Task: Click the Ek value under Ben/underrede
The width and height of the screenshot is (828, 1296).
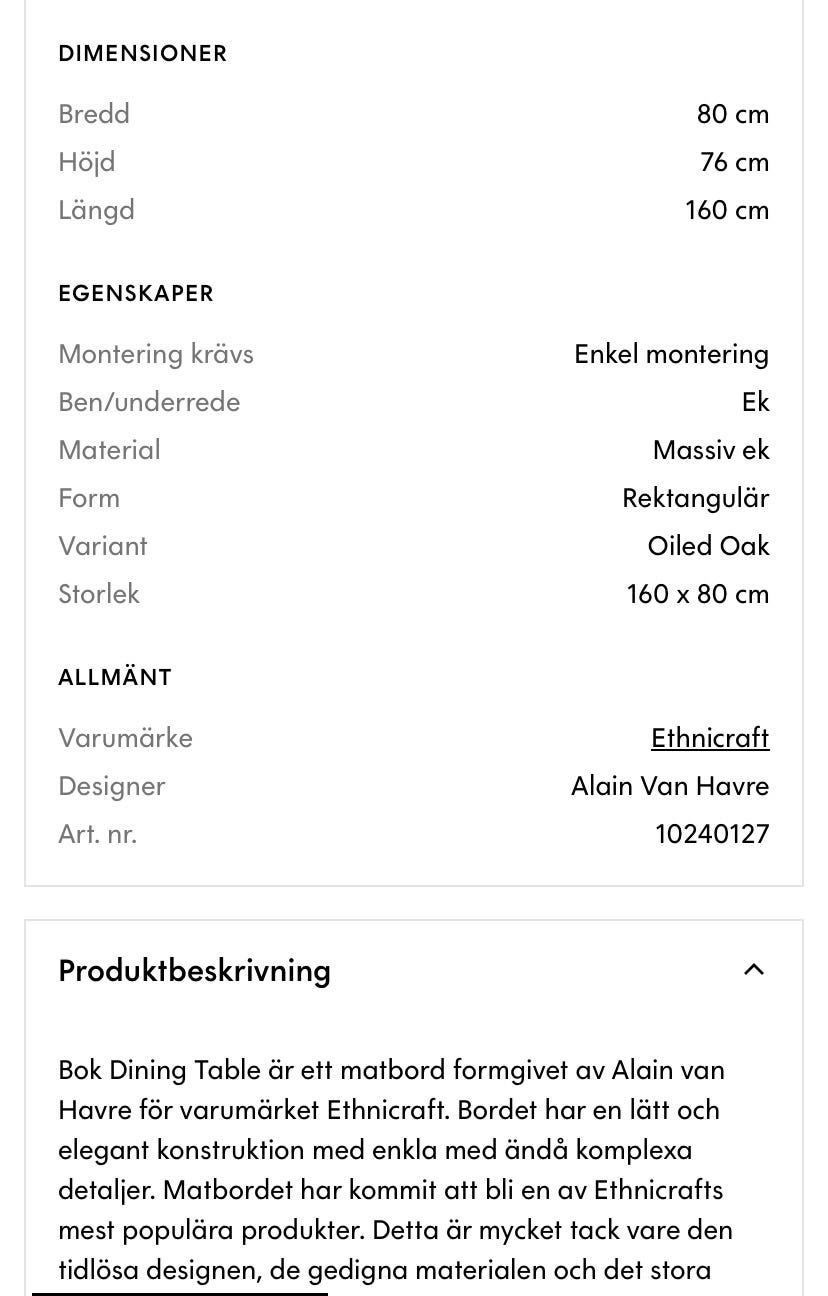Action: [x=756, y=401]
